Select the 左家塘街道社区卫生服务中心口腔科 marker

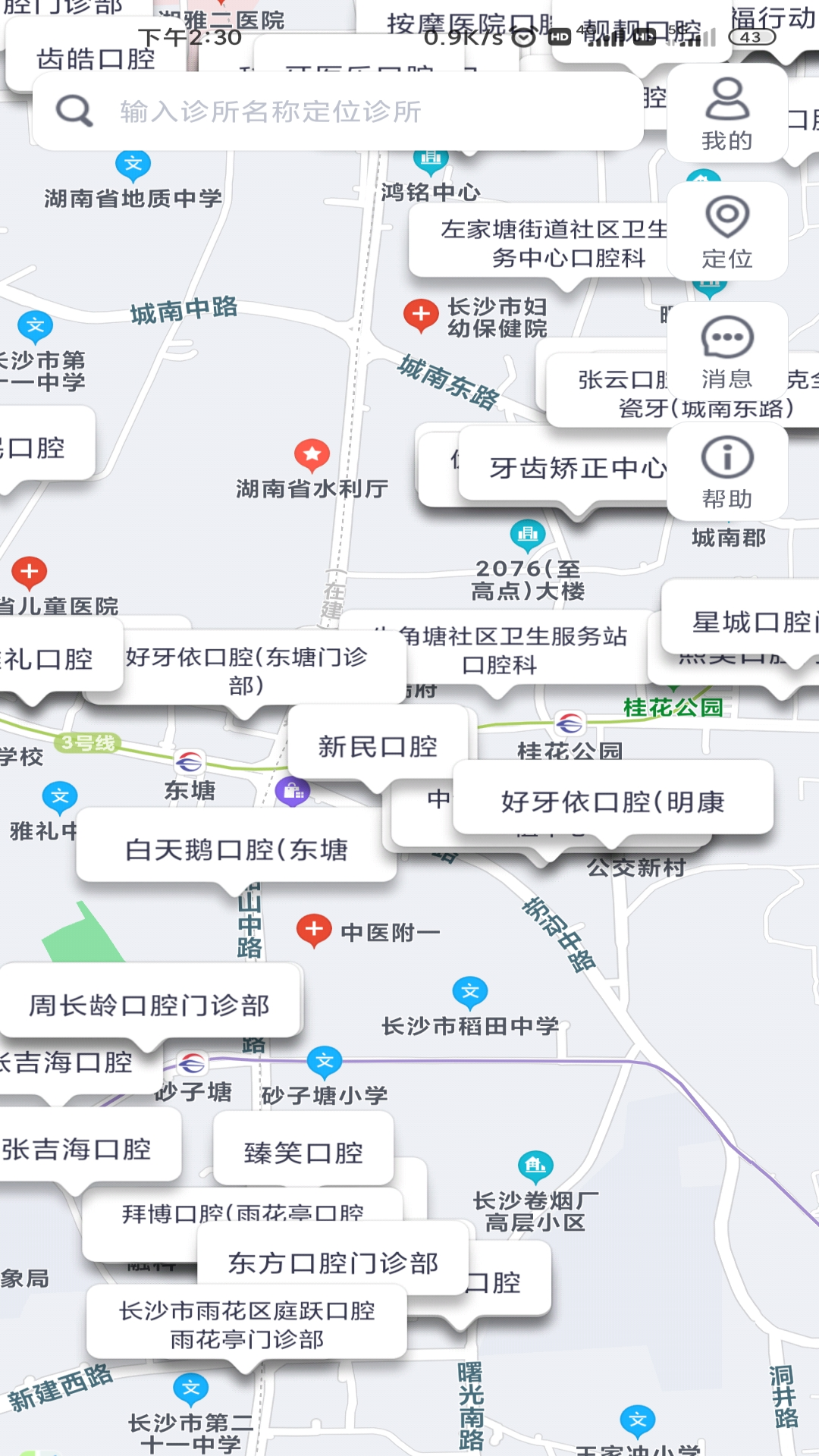554,243
